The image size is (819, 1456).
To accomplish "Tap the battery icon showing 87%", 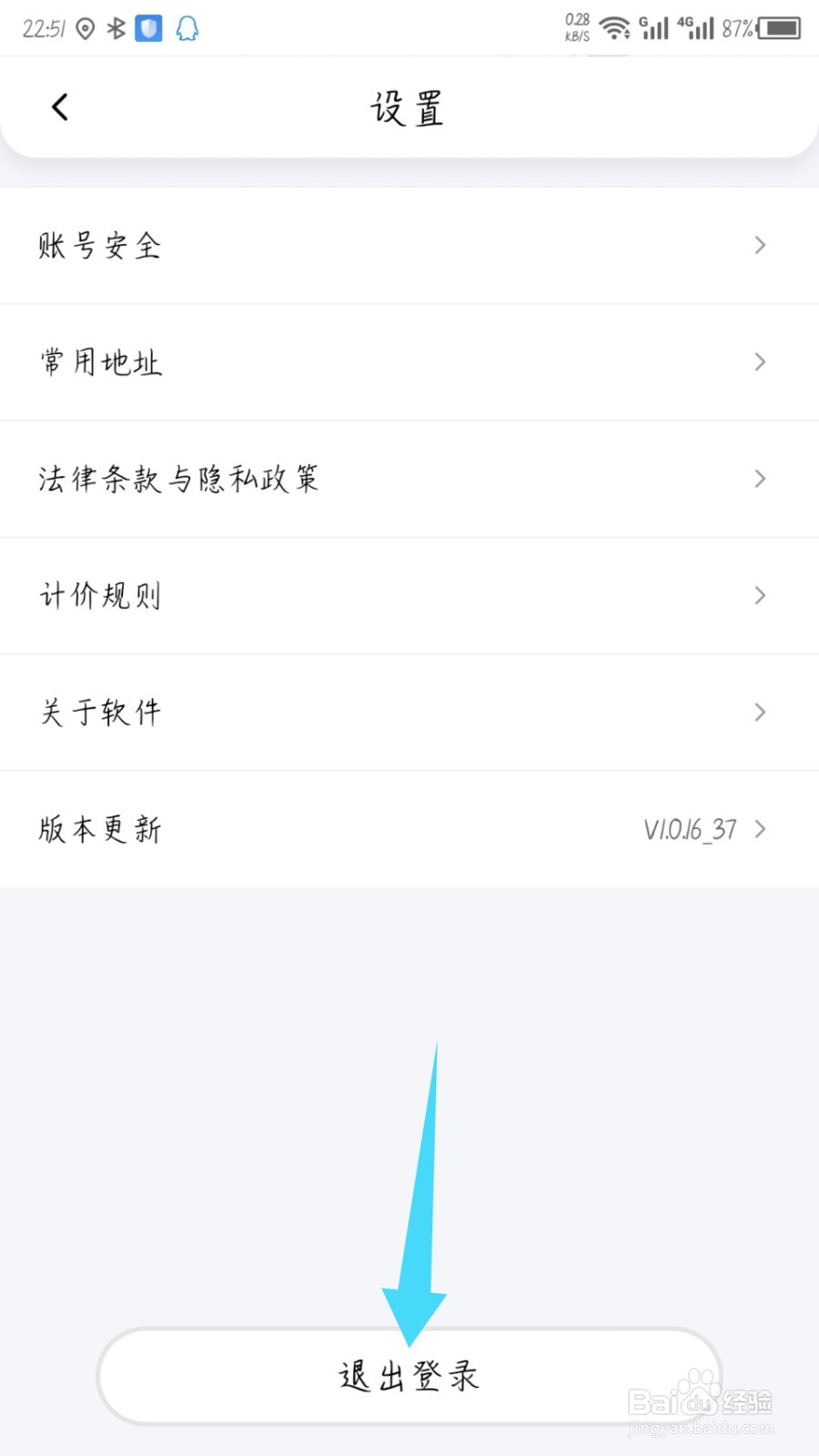I will [x=781, y=27].
